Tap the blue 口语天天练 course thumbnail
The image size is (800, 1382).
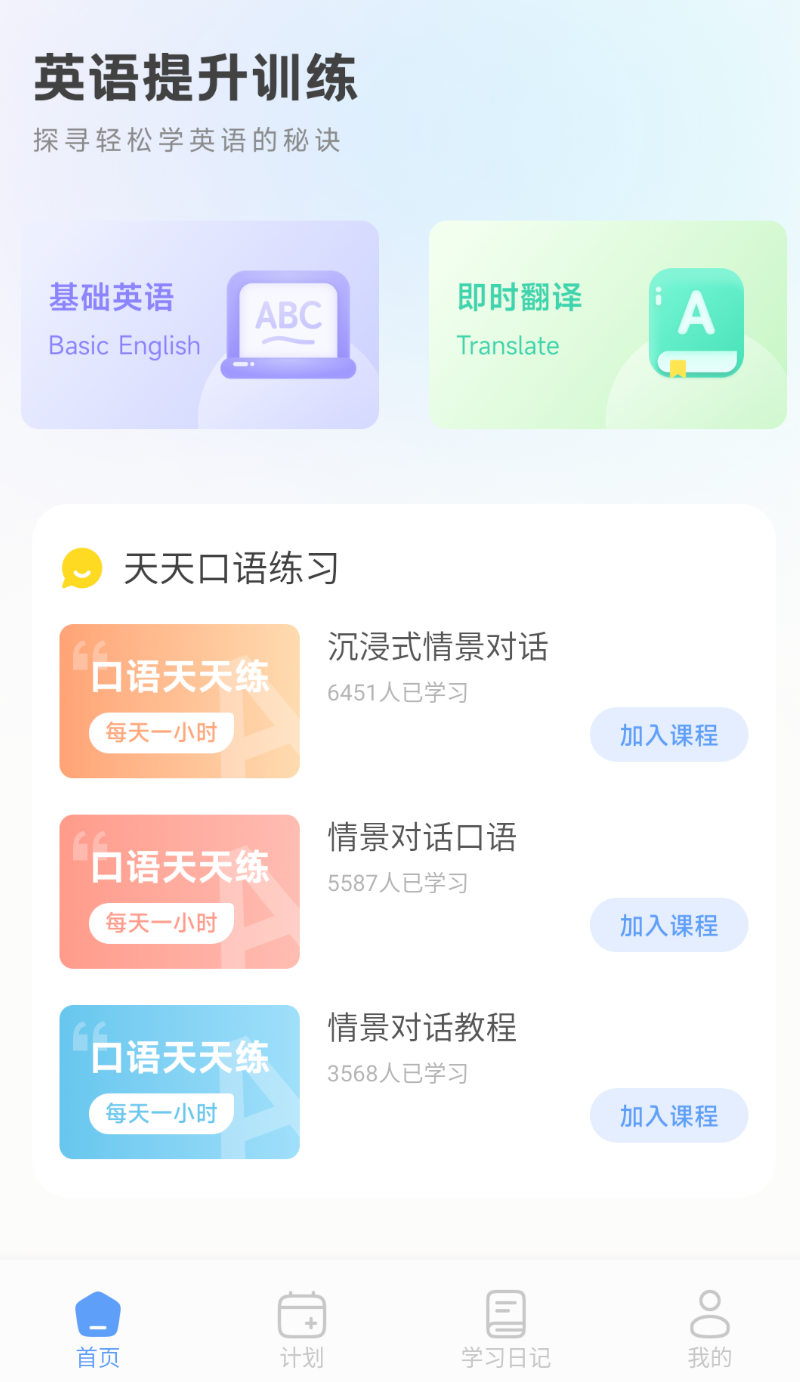pos(179,1082)
